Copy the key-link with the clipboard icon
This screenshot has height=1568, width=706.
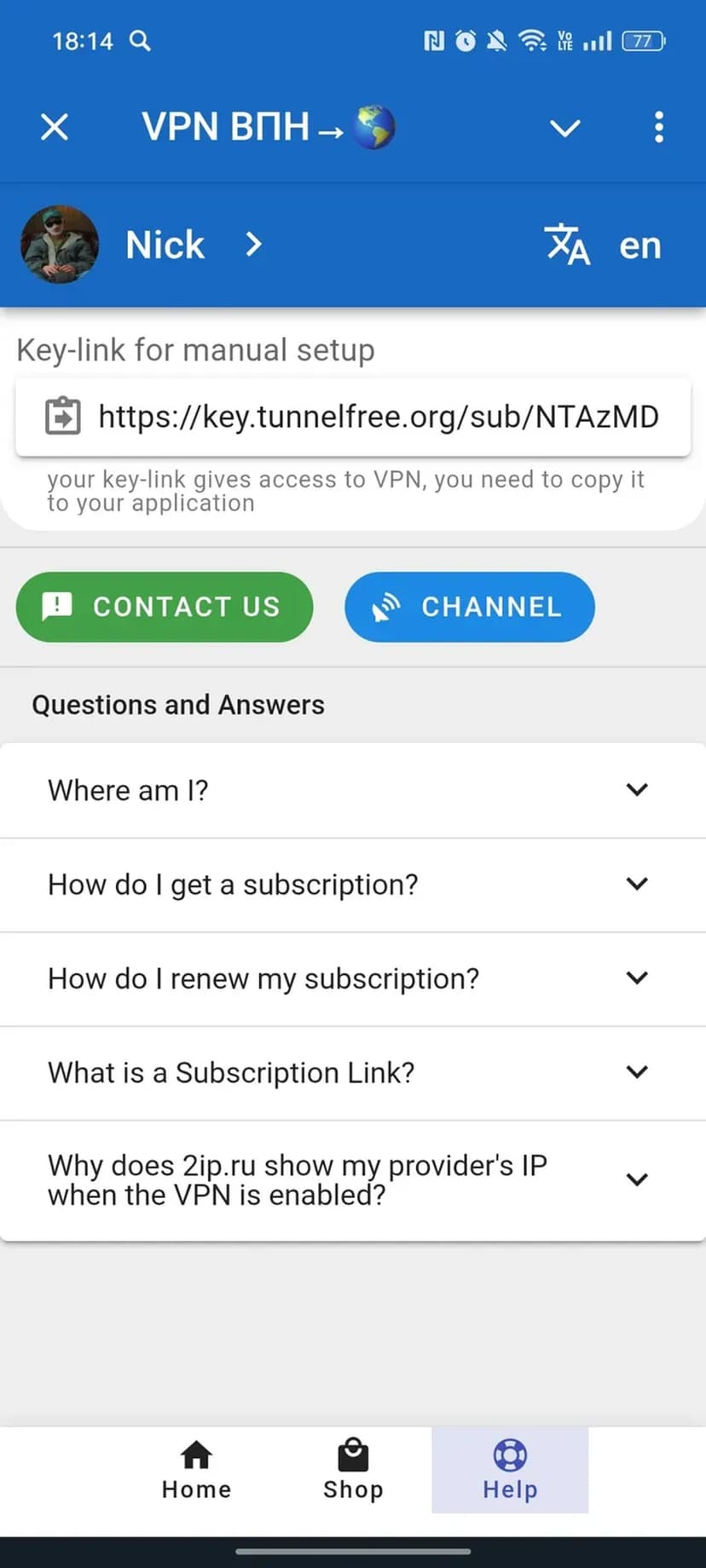point(63,417)
